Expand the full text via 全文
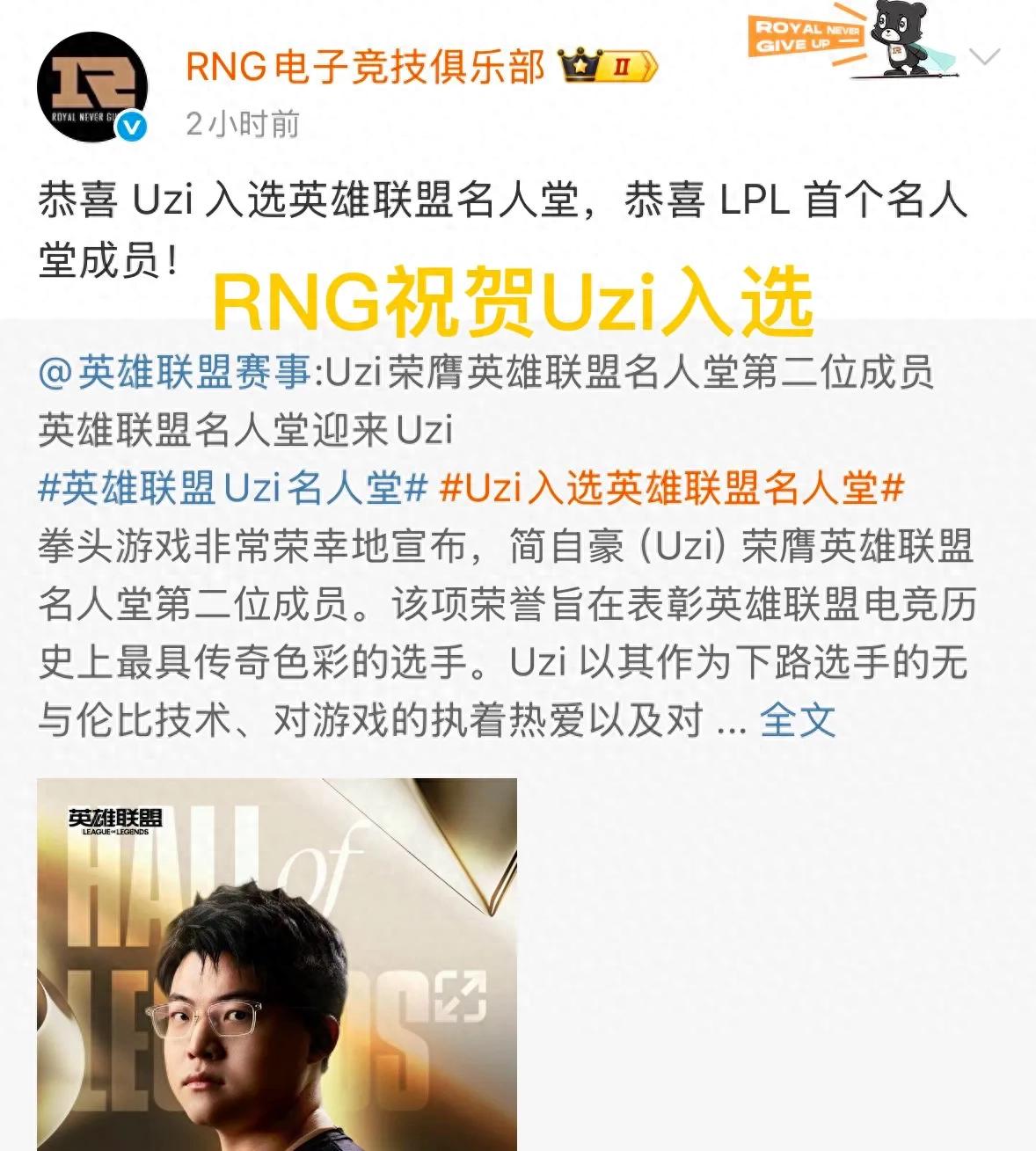Viewport: 1036px width, 1151px height. [797, 720]
